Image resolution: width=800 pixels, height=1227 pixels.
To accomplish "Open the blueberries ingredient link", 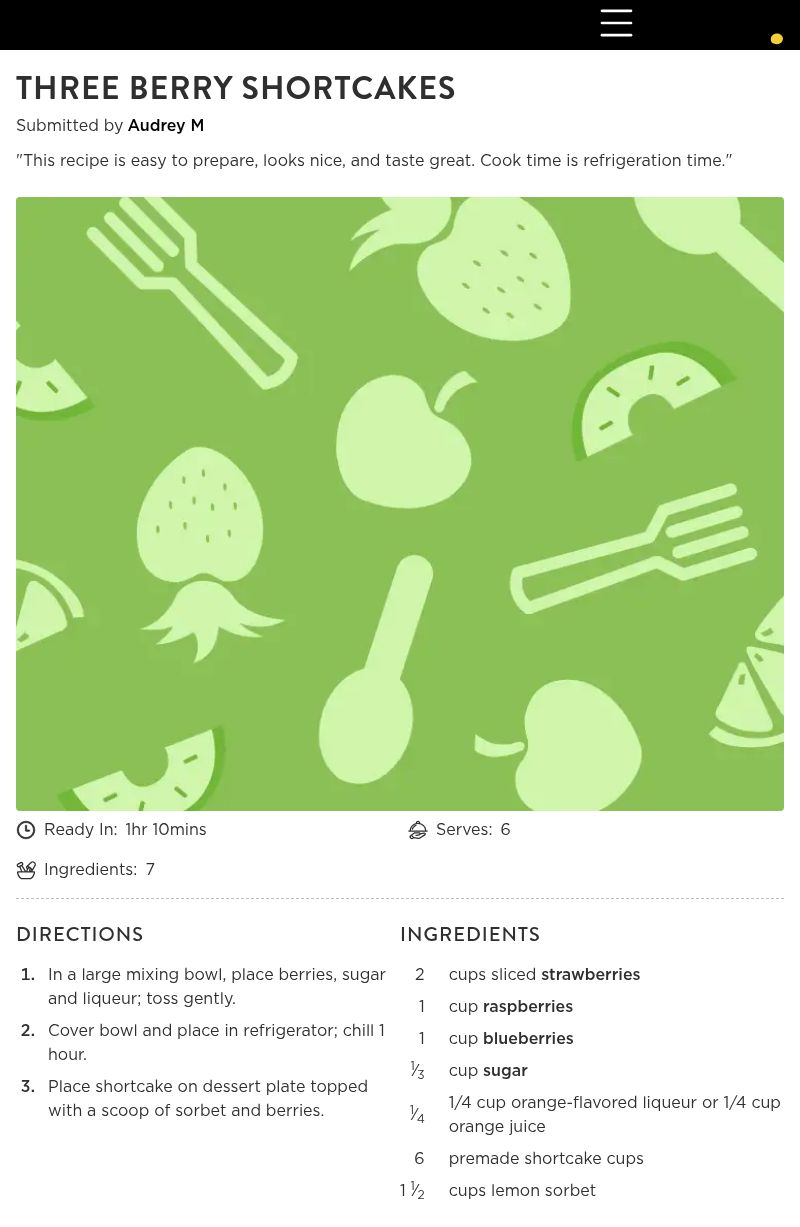I will pos(527,1039).
